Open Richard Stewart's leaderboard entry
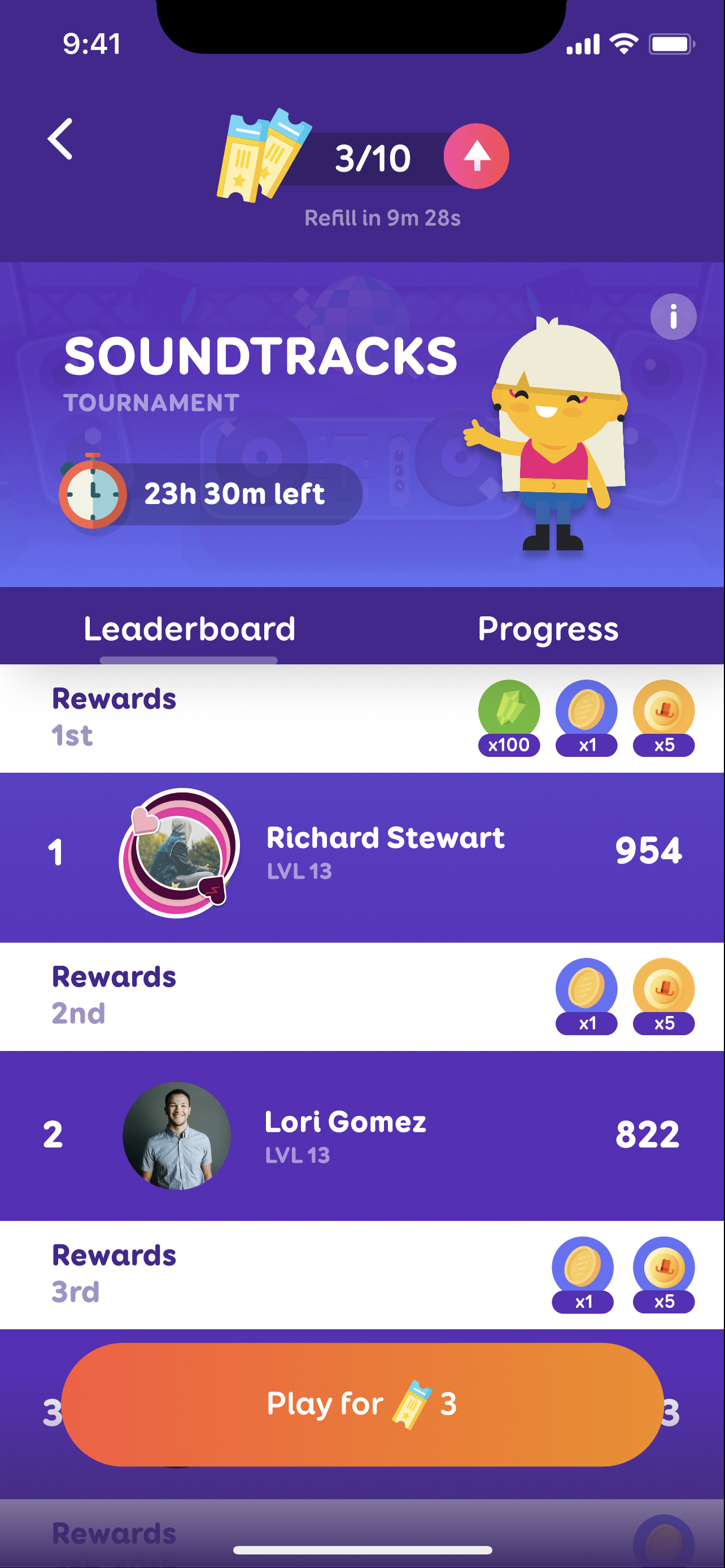Viewport: 725px width, 1568px height. tap(362, 857)
